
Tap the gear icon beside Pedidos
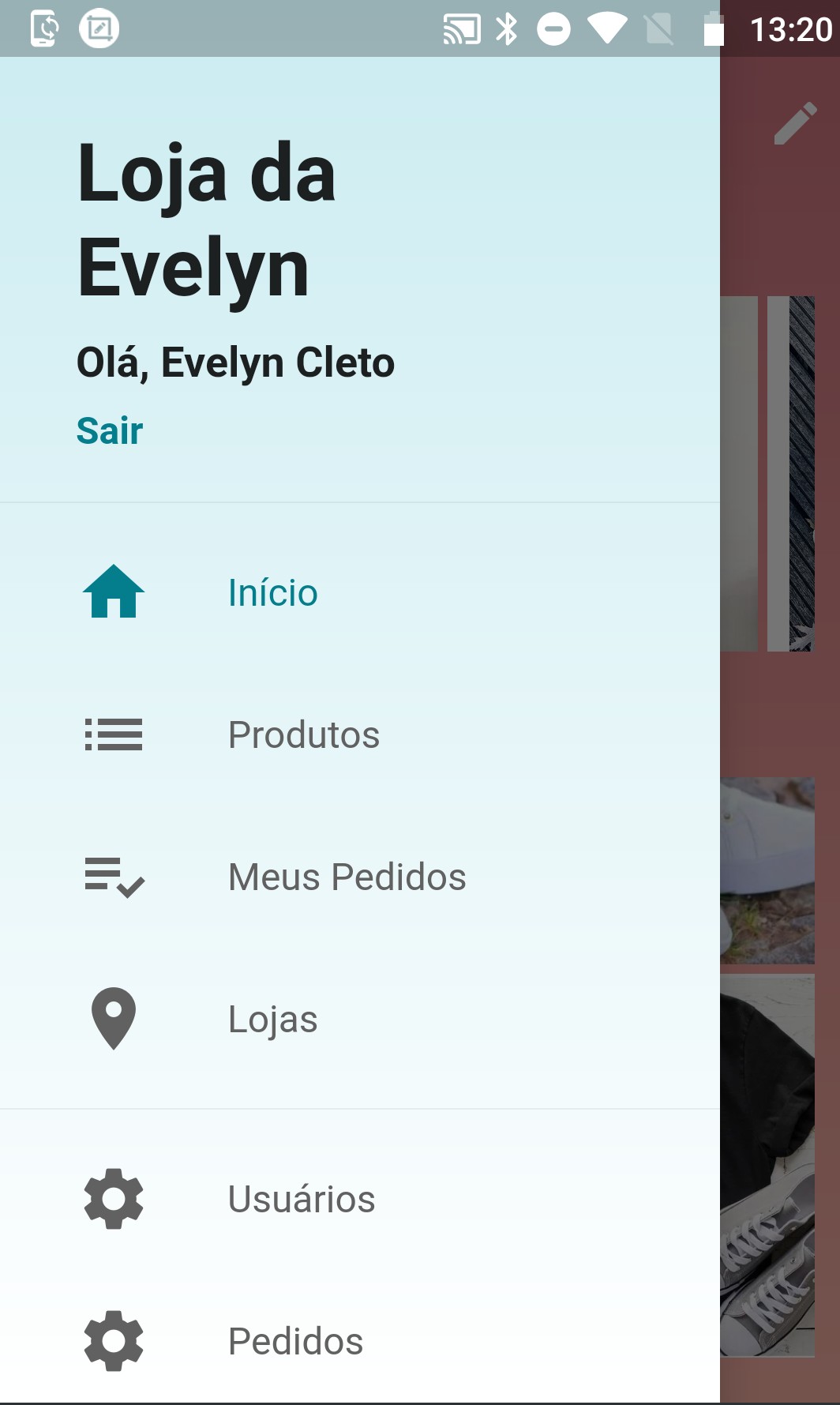[x=113, y=1340]
